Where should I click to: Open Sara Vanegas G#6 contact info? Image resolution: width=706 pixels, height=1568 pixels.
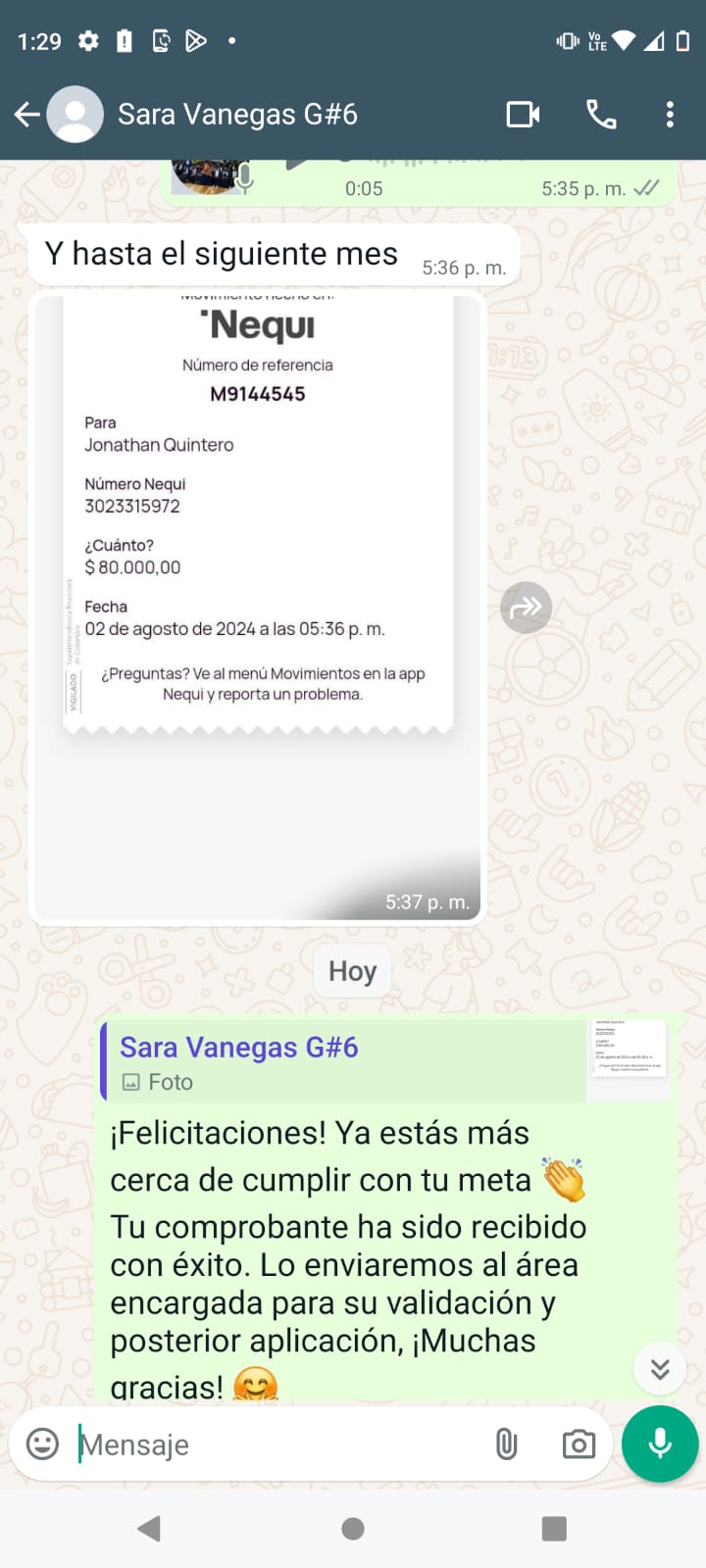pyautogui.click(x=237, y=115)
